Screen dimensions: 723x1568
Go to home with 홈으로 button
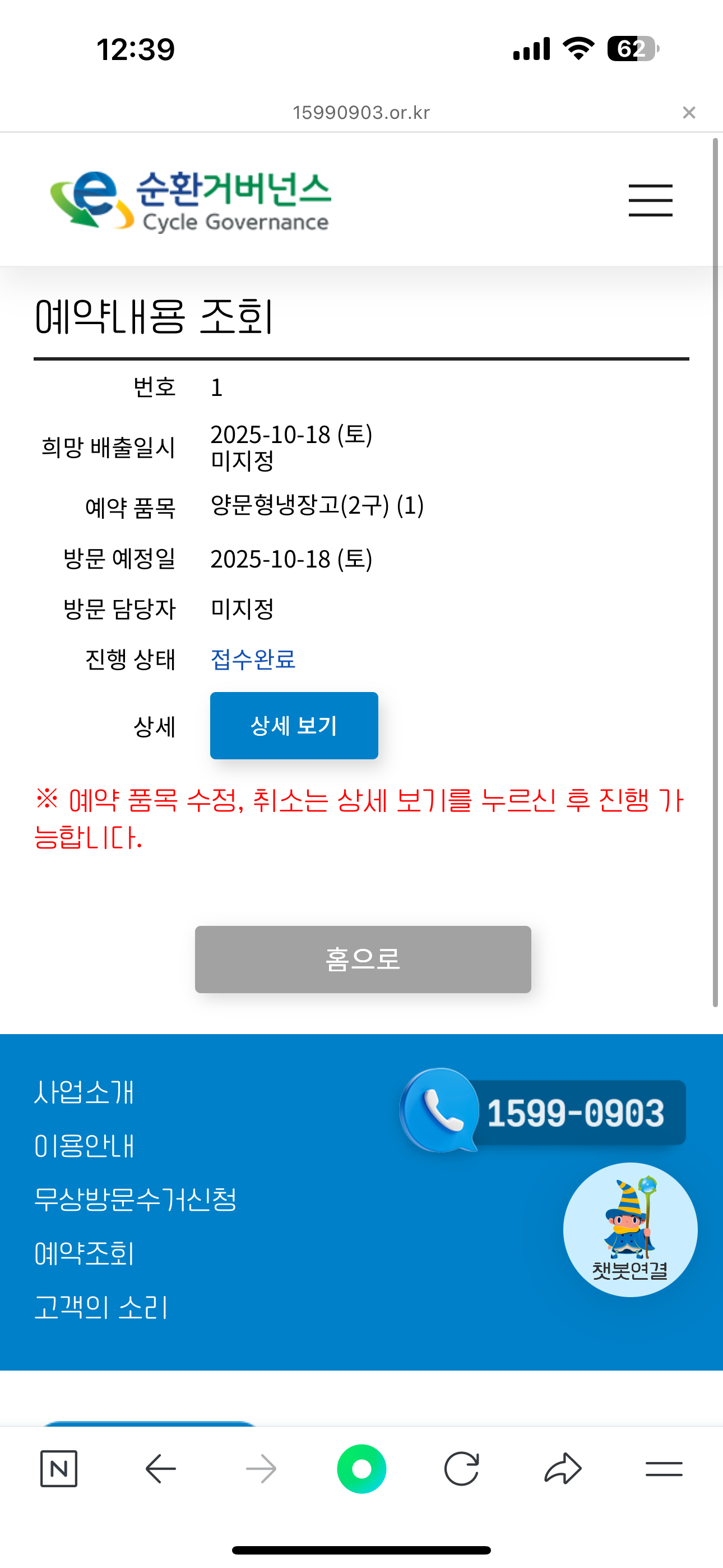pyautogui.click(x=363, y=960)
